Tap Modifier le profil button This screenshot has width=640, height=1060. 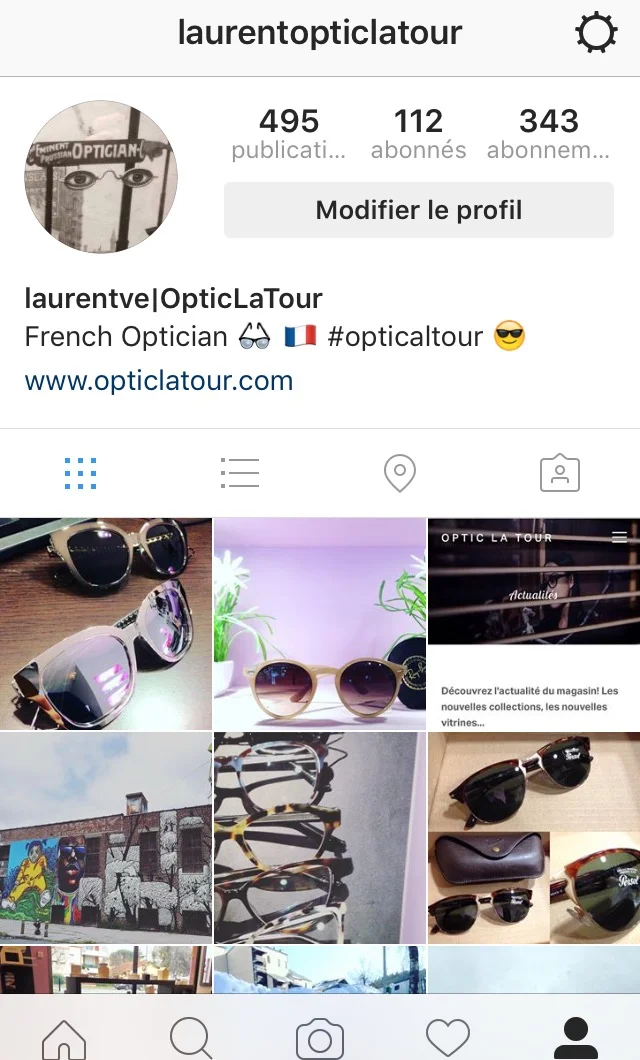(x=418, y=210)
